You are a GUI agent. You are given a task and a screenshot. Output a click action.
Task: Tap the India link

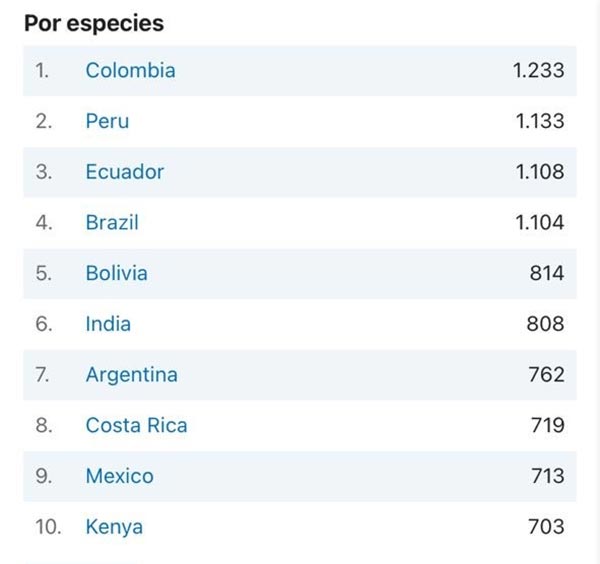[108, 324]
